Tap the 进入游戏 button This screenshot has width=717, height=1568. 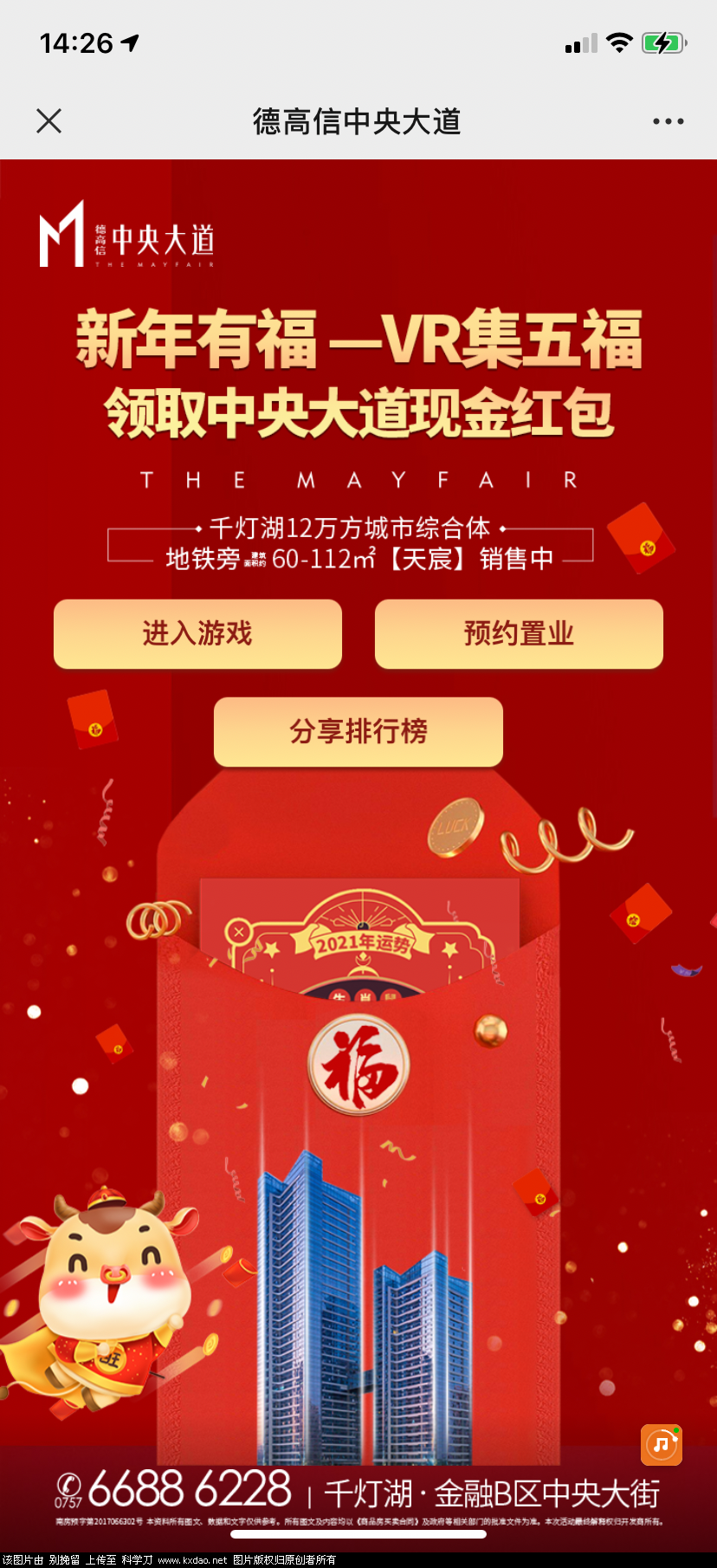click(x=197, y=633)
